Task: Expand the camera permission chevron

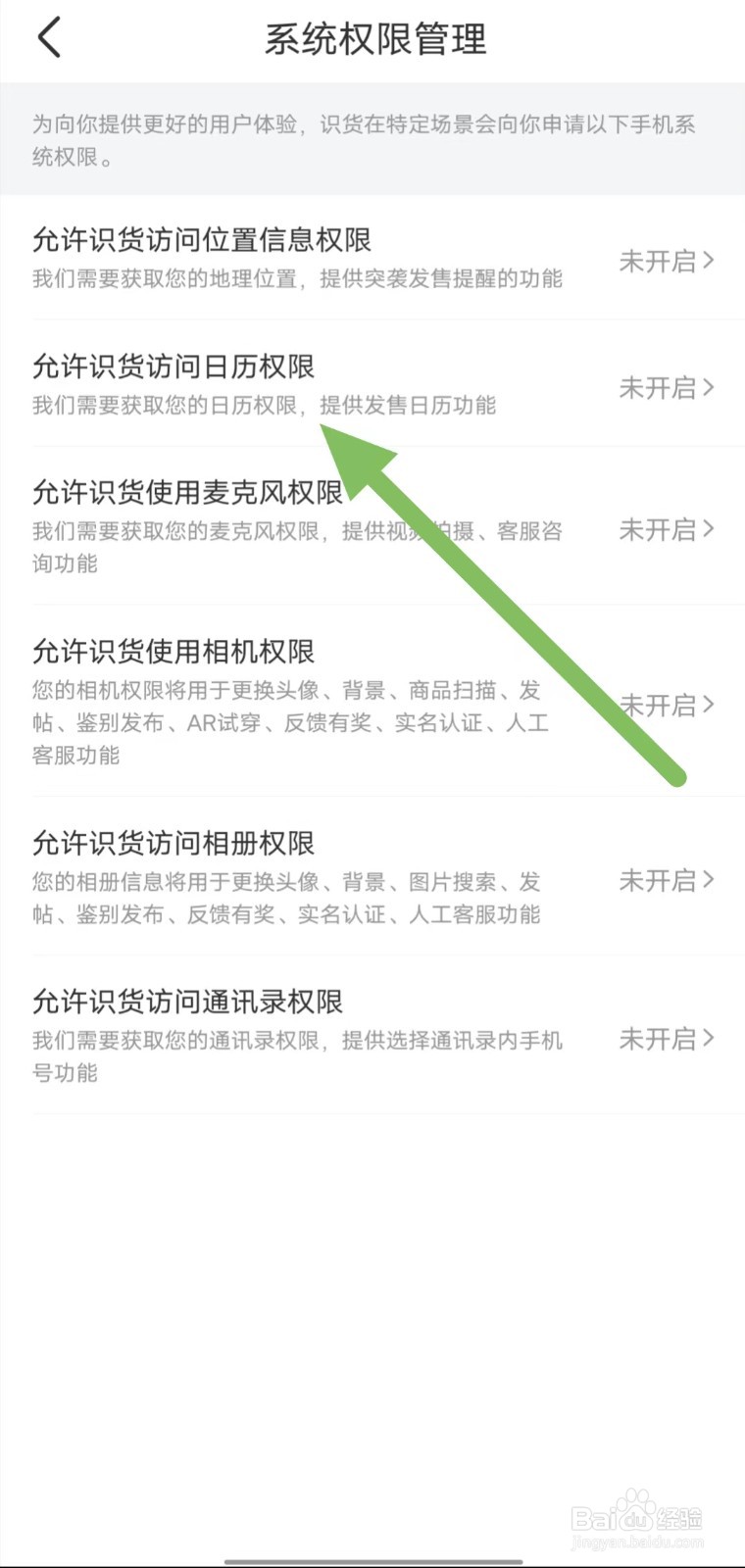Action: [x=711, y=705]
